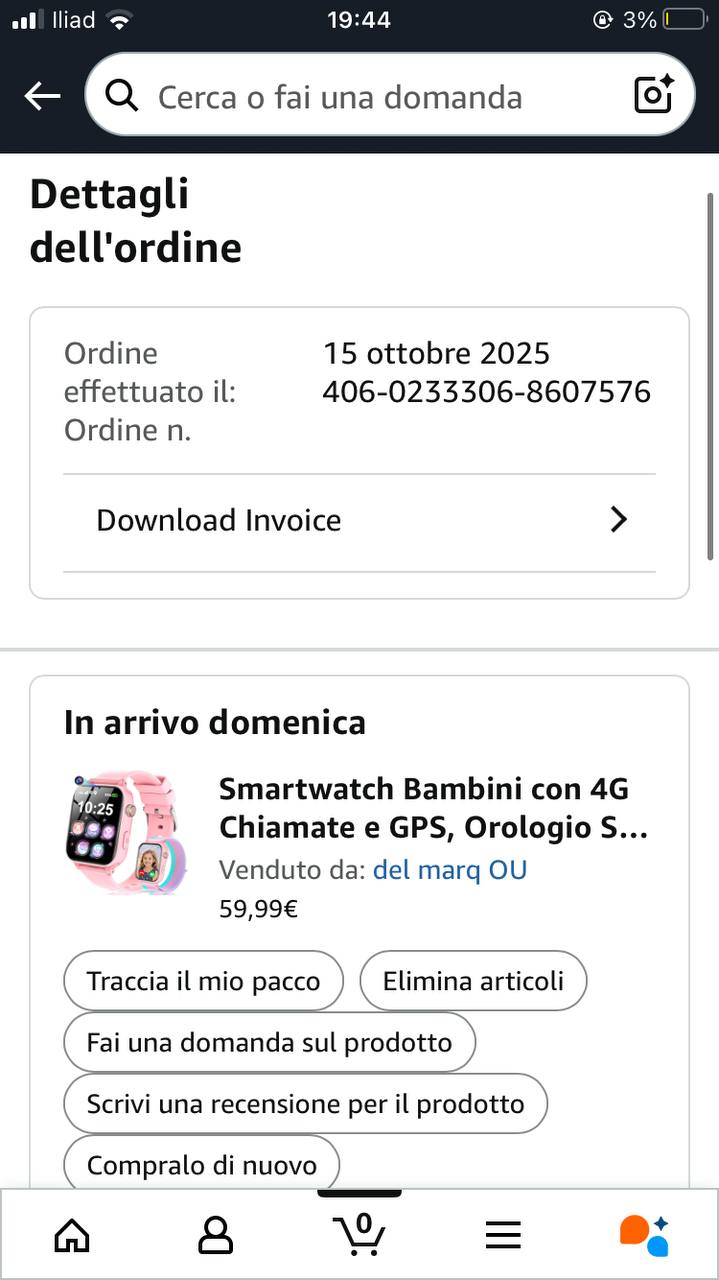Switch to the Home tab
Image resolution: width=719 pixels, height=1280 pixels.
(71, 1235)
